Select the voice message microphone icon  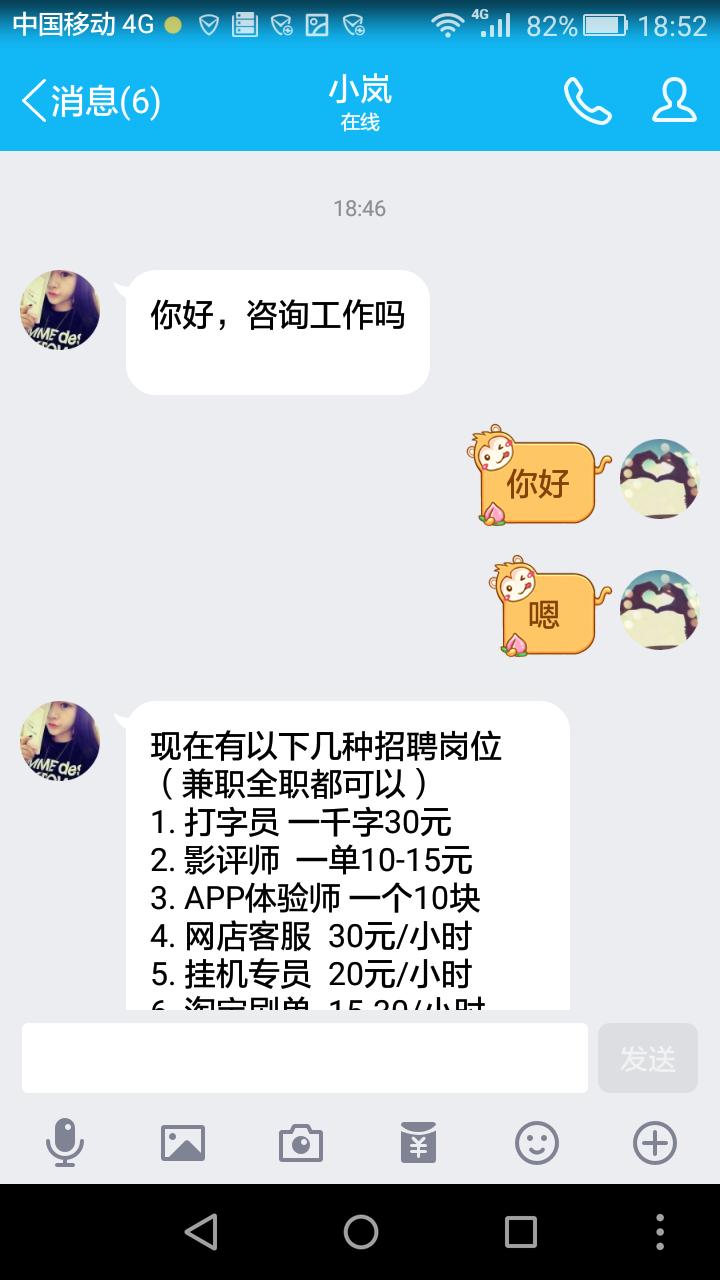64,1140
